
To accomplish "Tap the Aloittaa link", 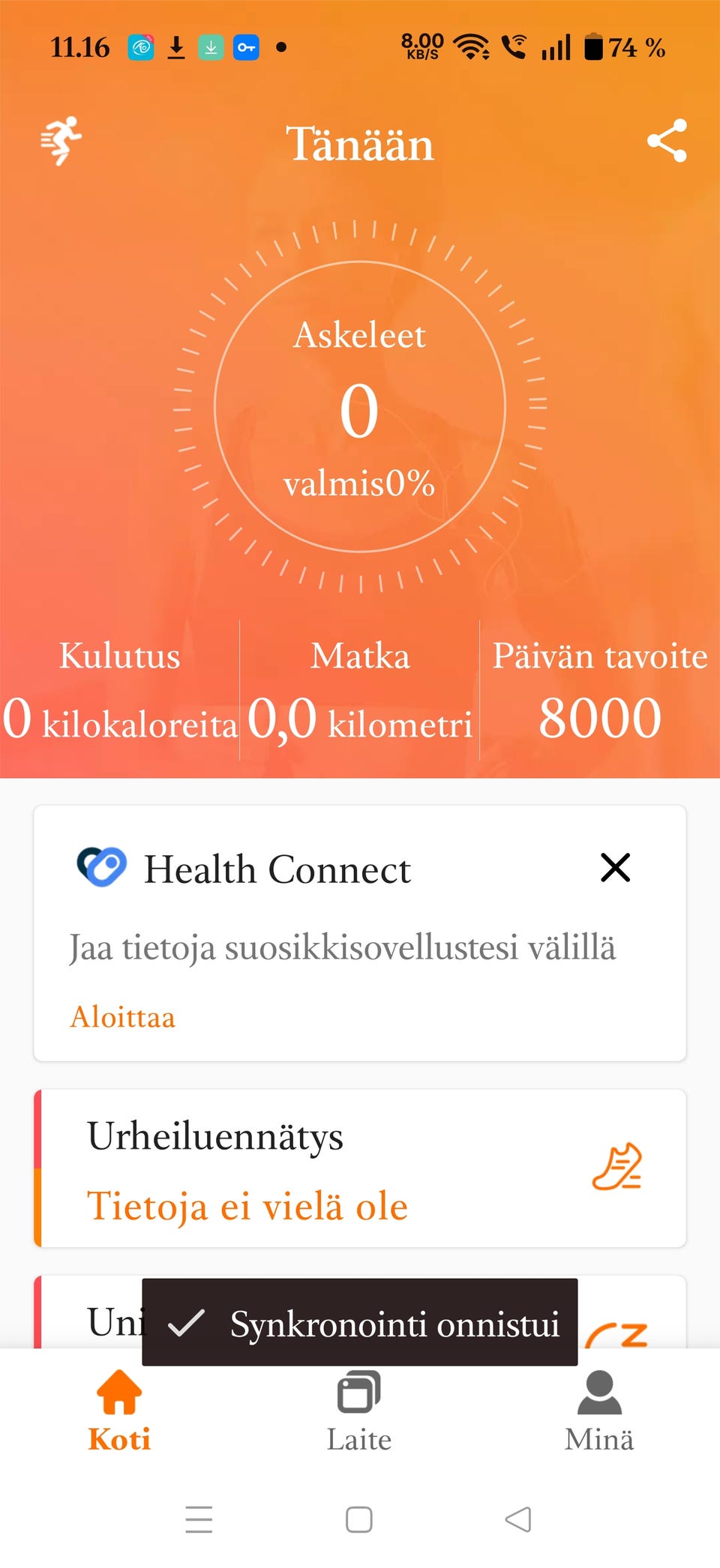I will point(122,1016).
